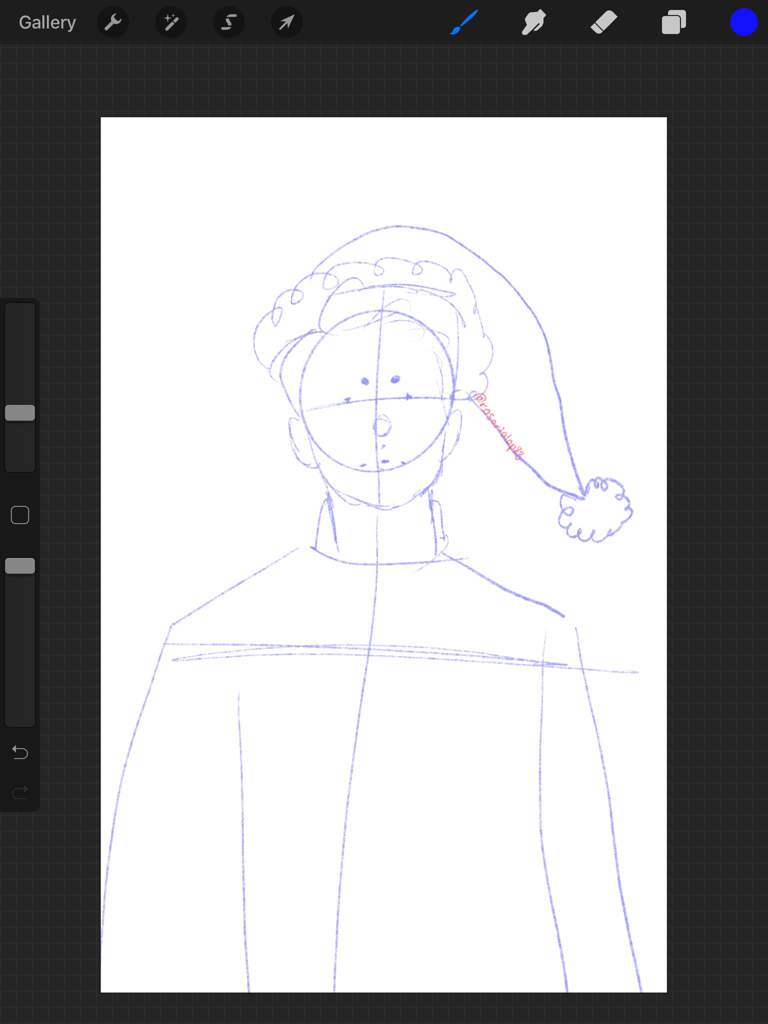Screen dimensions: 768x1024
Task: Open the Adjustments magic wand menu
Action: click(171, 22)
